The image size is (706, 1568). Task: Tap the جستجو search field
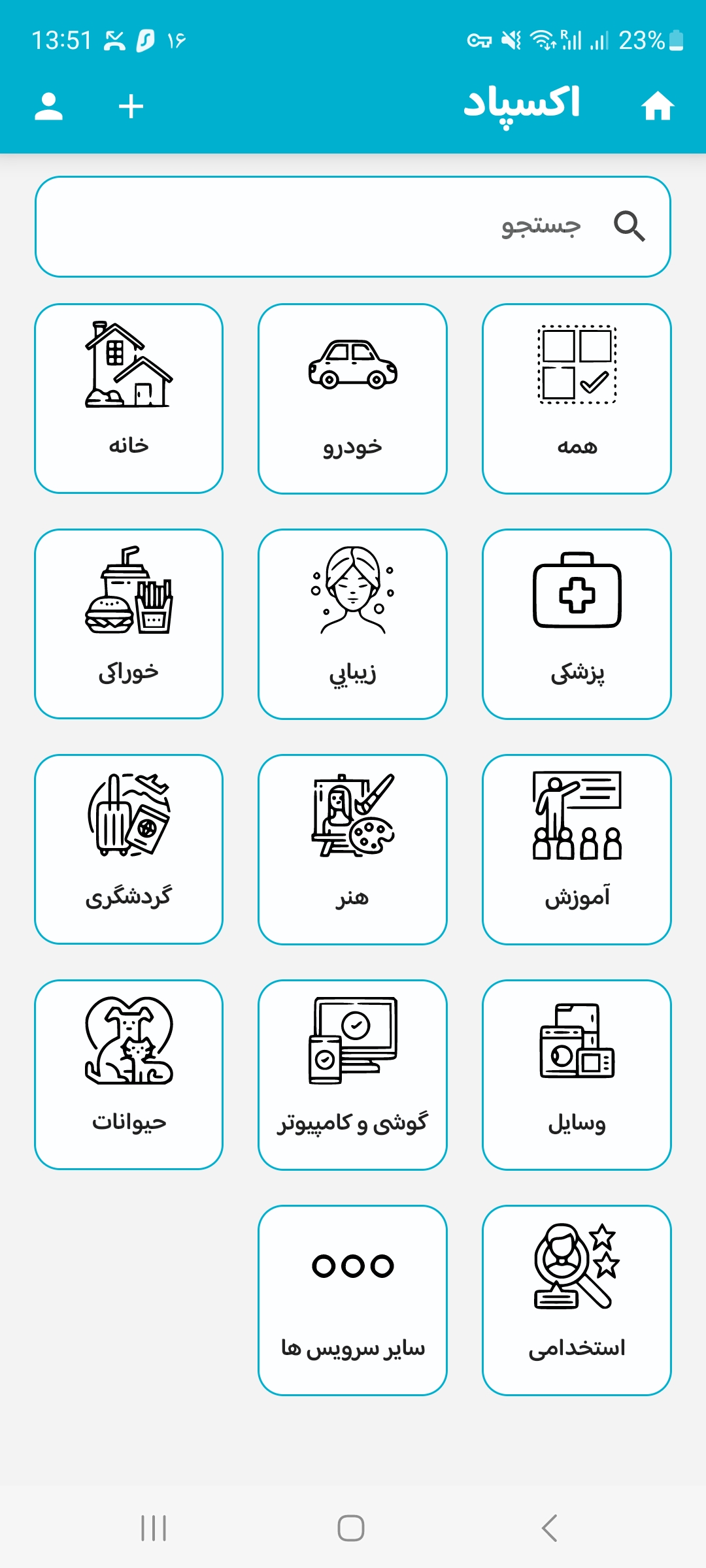coord(353,227)
